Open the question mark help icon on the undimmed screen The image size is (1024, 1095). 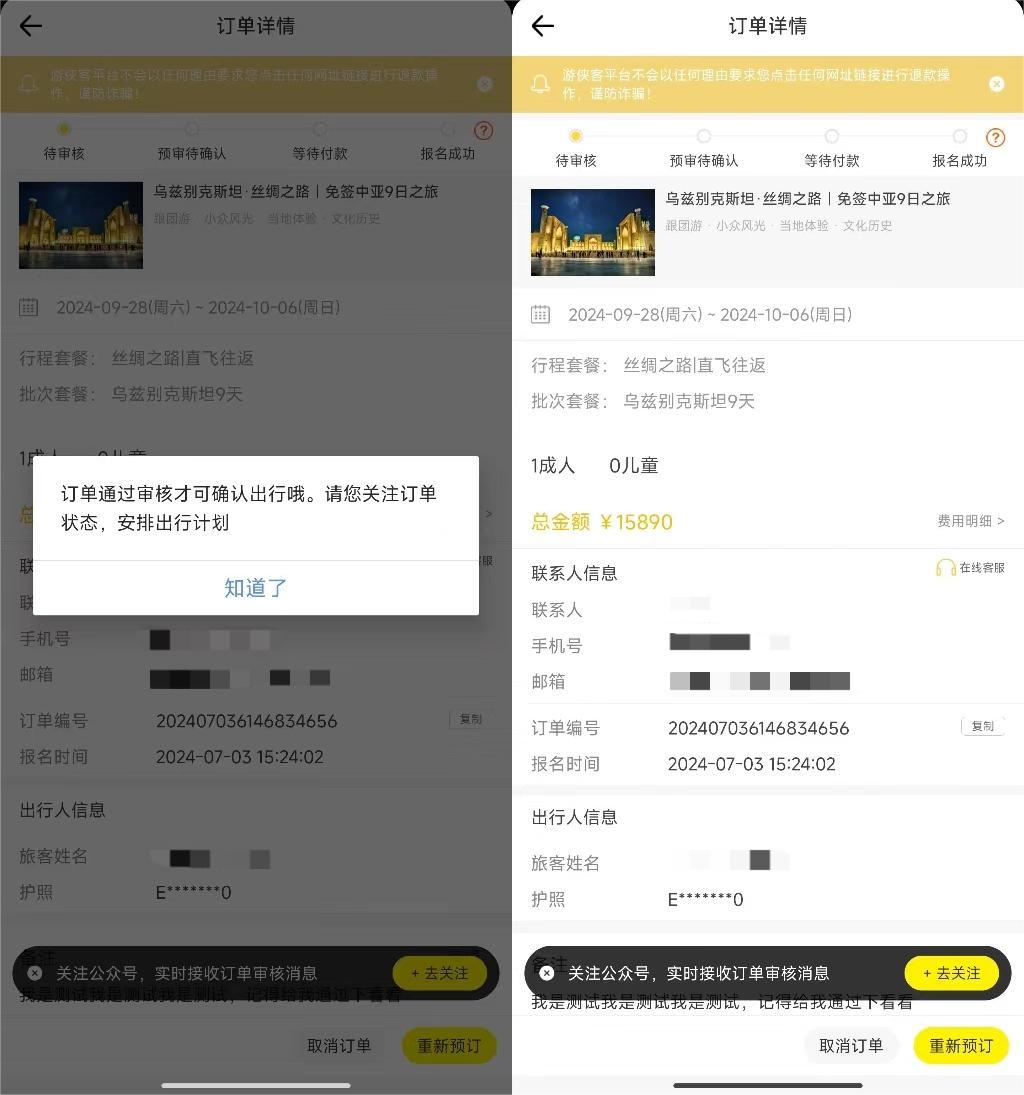point(994,137)
